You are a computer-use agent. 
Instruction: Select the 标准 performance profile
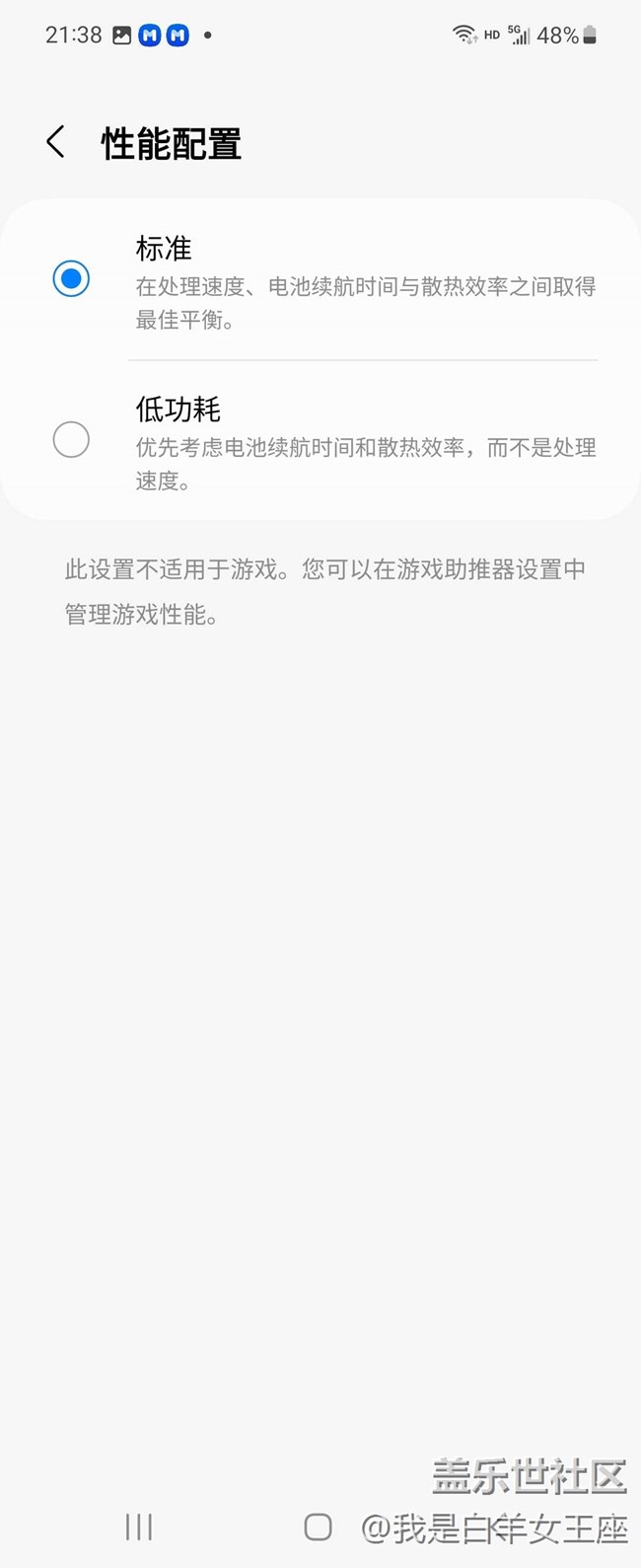pyautogui.click(x=71, y=279)
